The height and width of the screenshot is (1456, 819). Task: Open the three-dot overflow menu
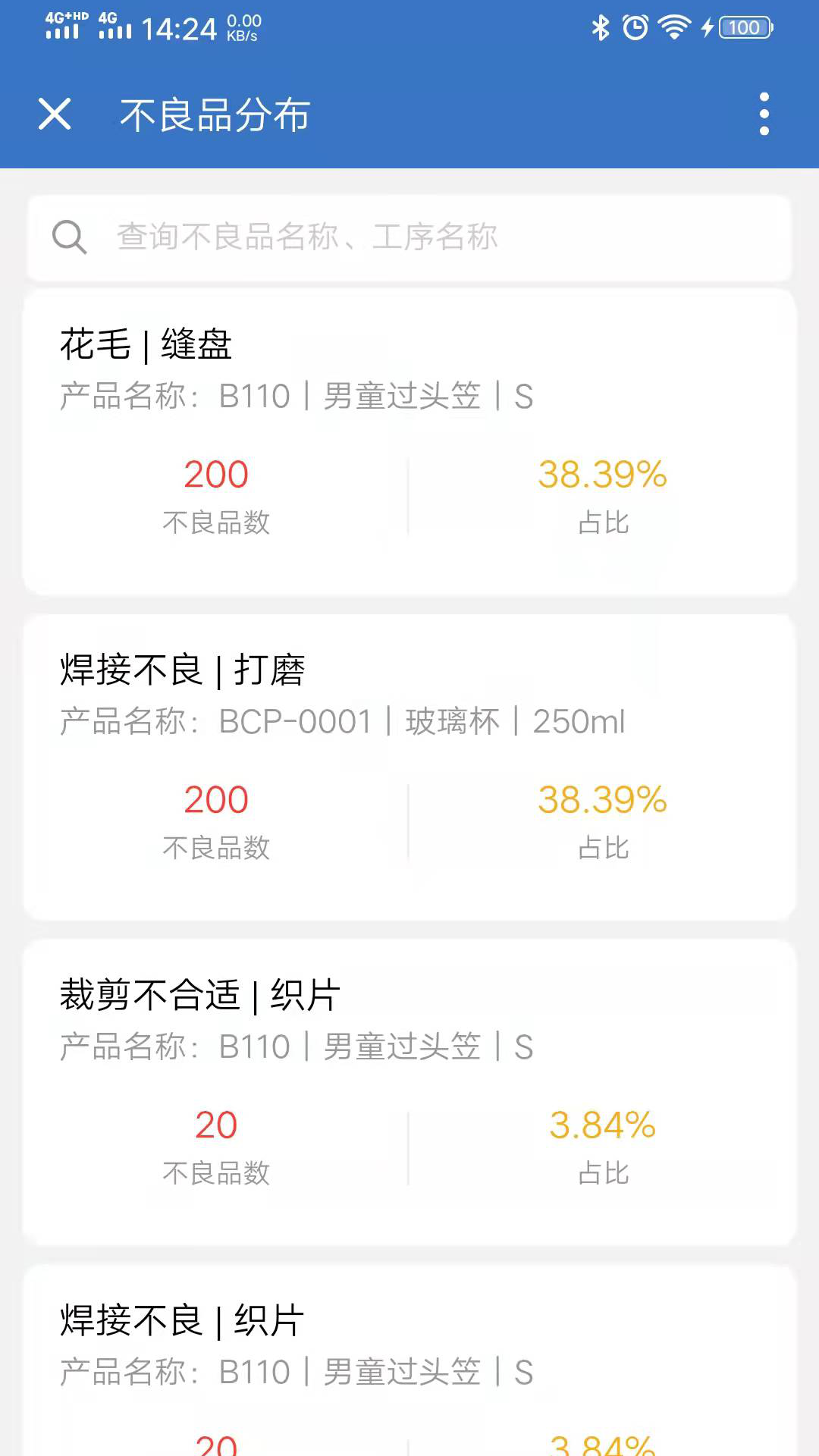click(x=764, y=115)
